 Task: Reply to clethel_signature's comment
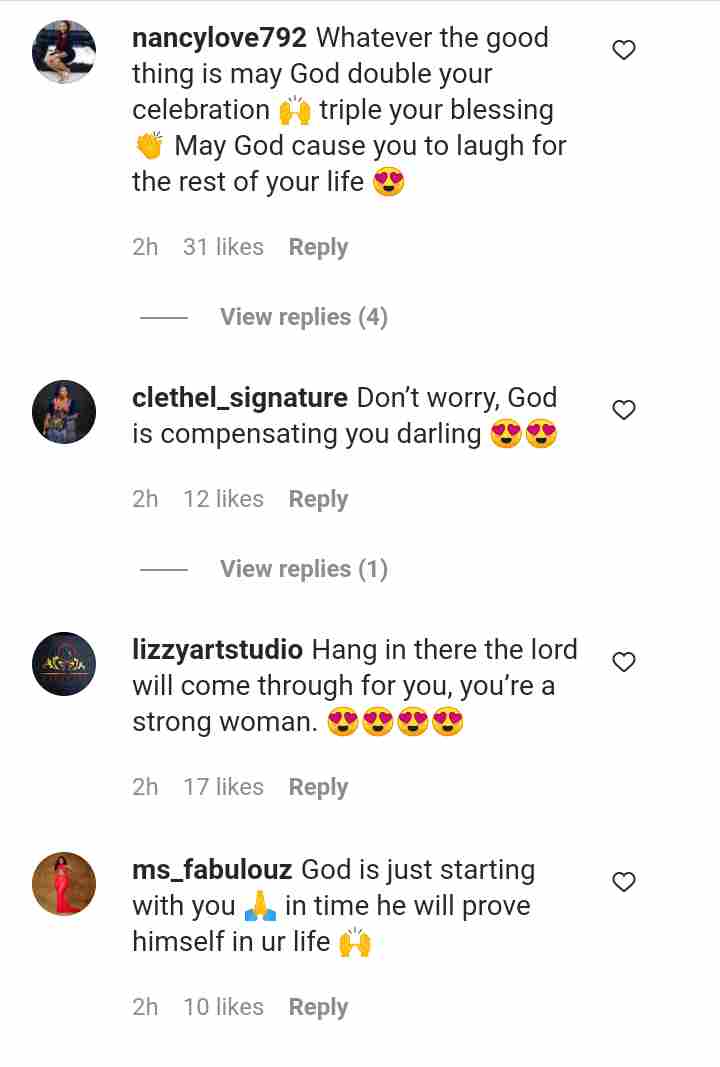click(x=318, y=499)
